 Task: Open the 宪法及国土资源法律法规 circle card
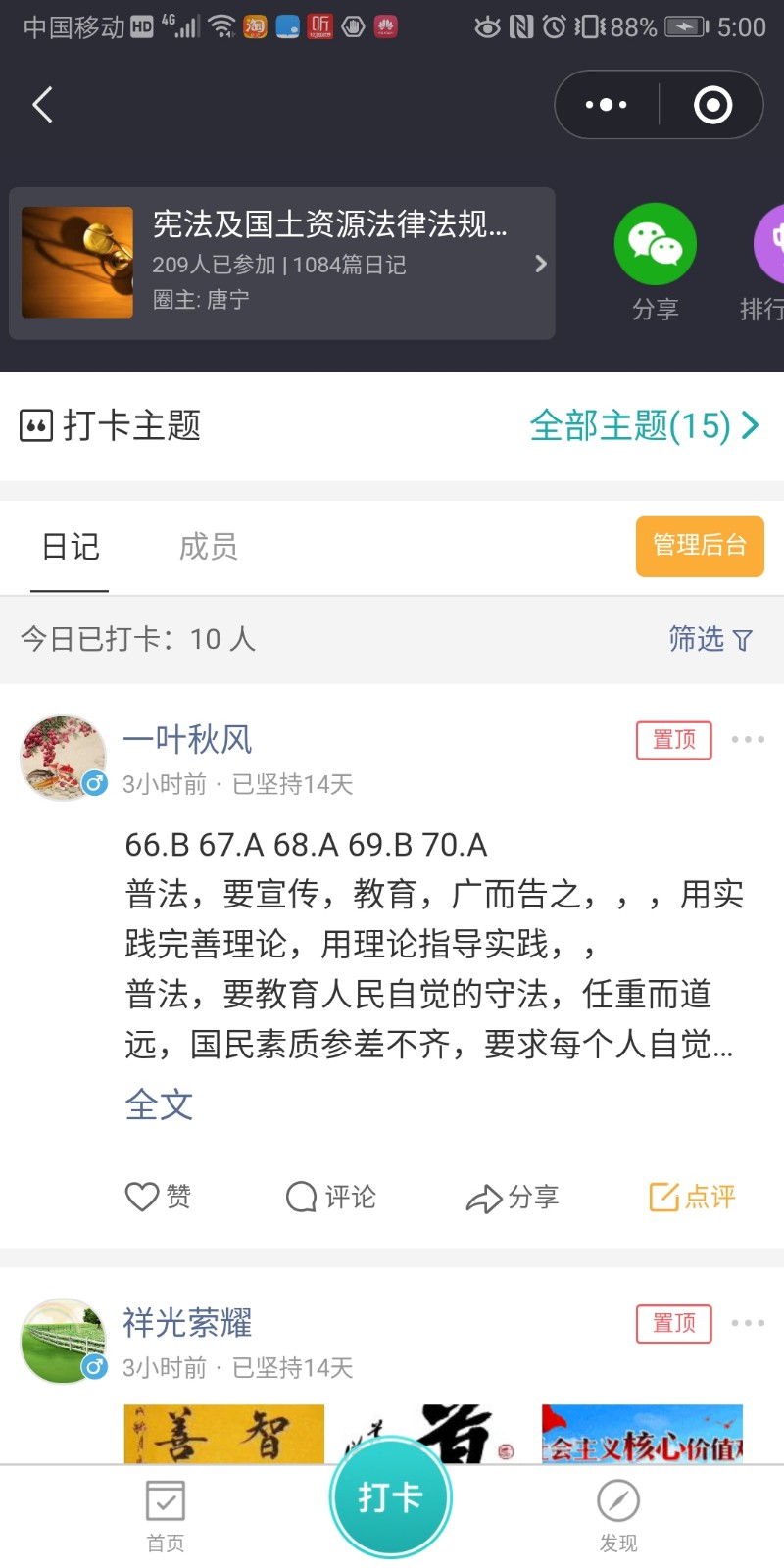tap(282, 263)
